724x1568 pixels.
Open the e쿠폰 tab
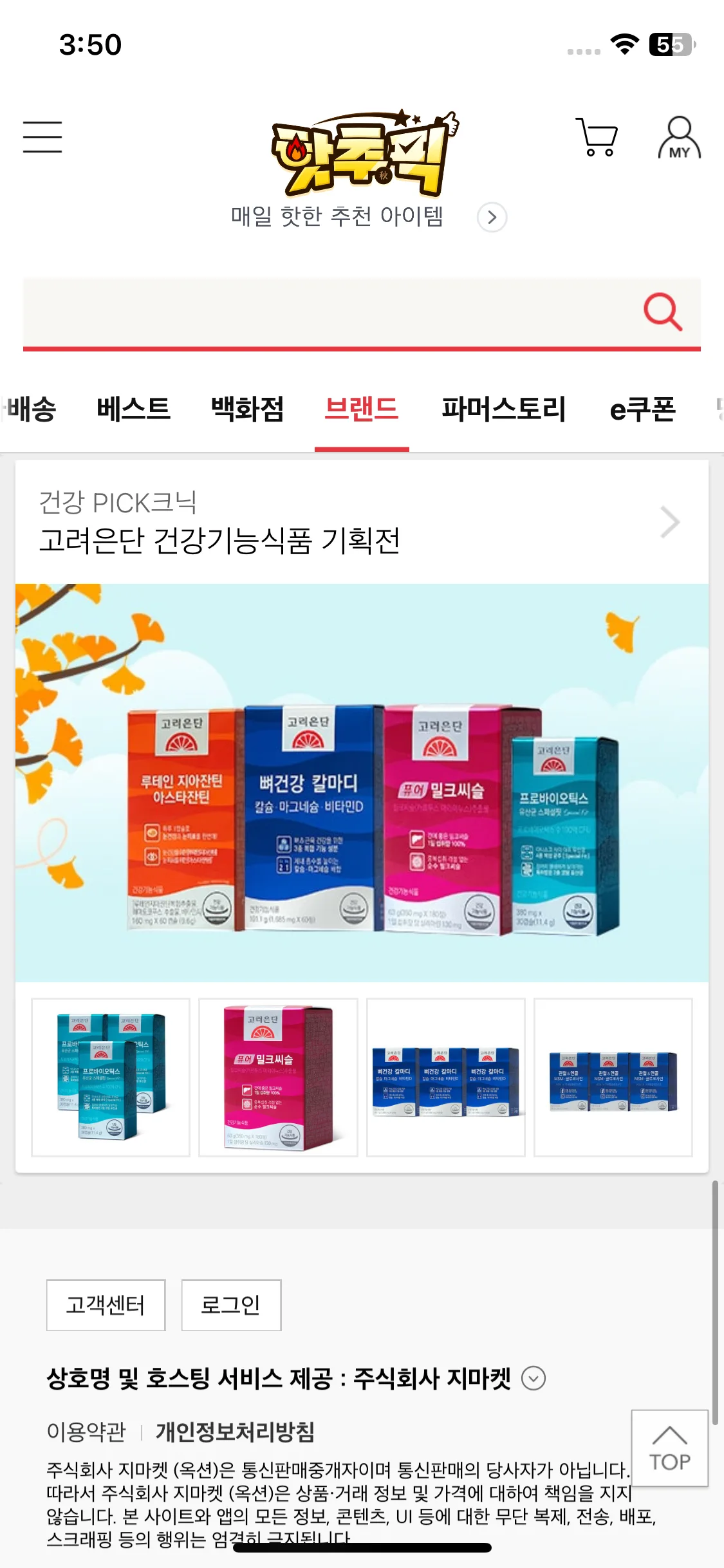click(642, 409)
